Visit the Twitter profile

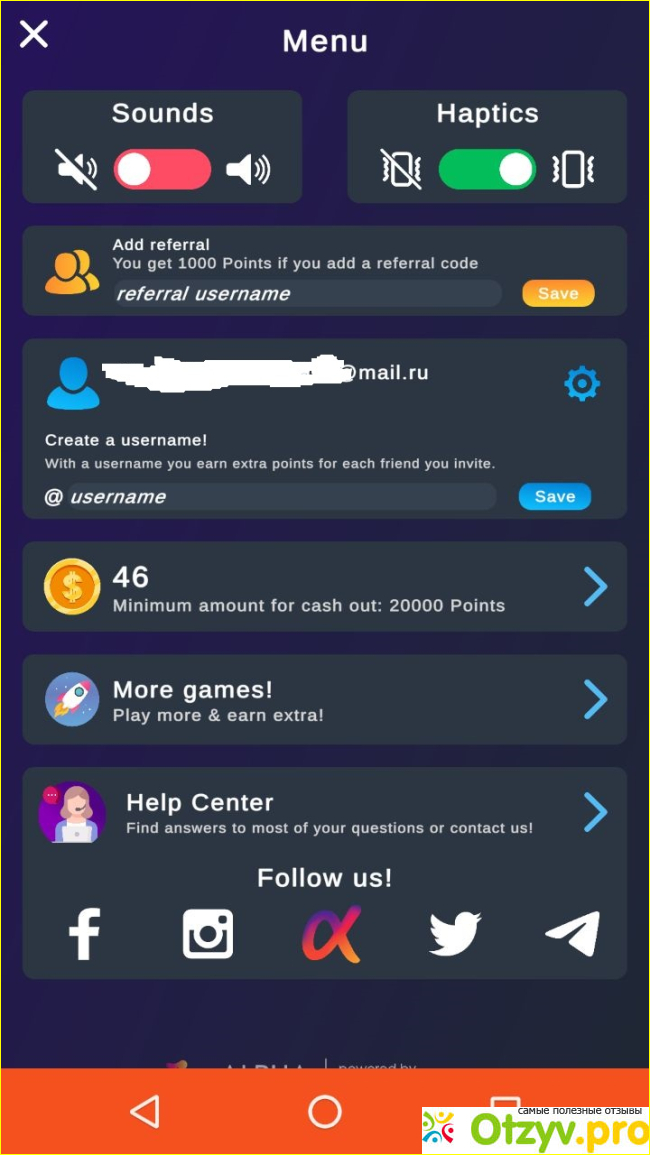coord(455,934)
